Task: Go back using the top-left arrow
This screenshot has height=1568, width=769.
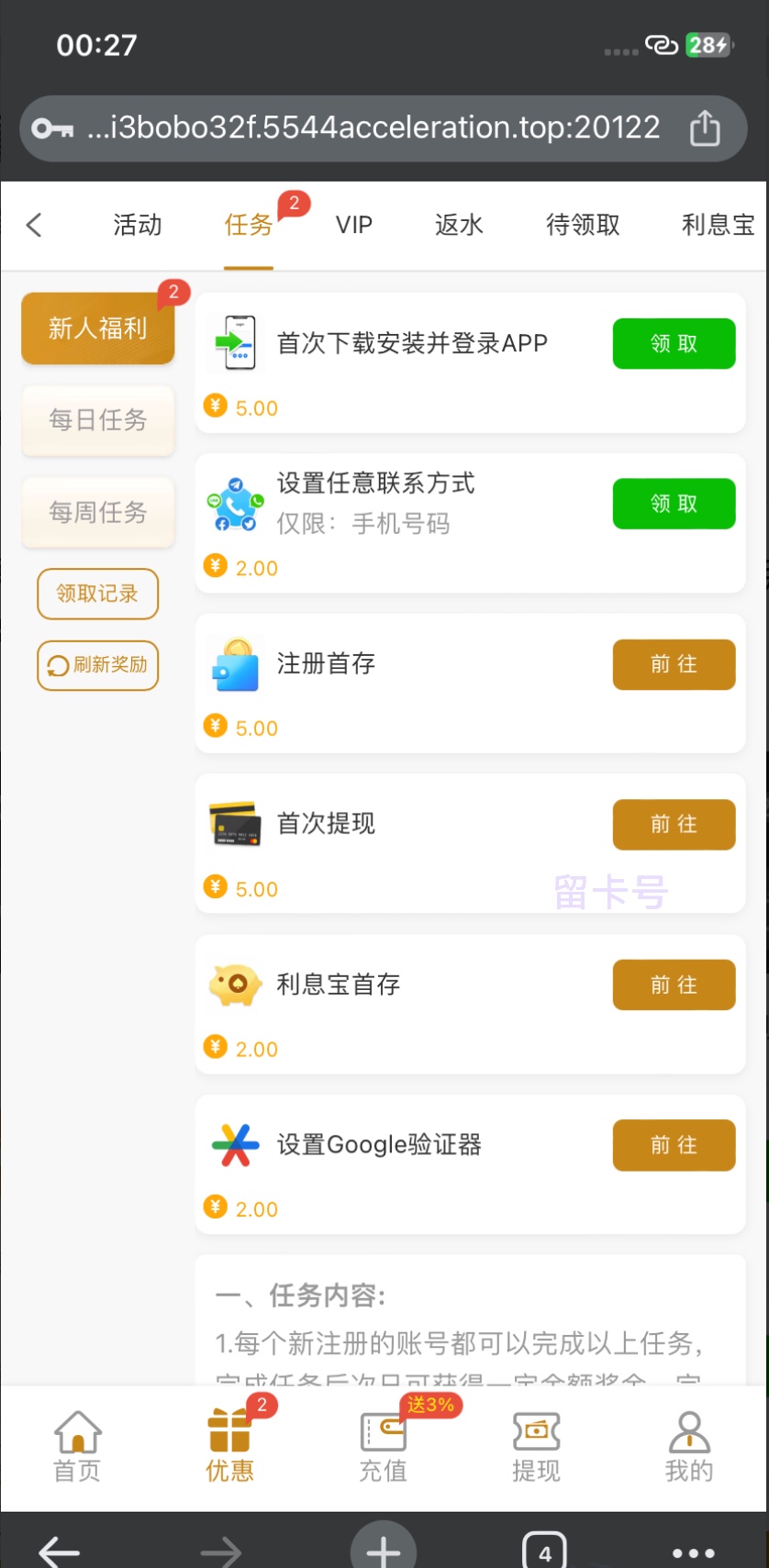Action: tap(35, 225)
